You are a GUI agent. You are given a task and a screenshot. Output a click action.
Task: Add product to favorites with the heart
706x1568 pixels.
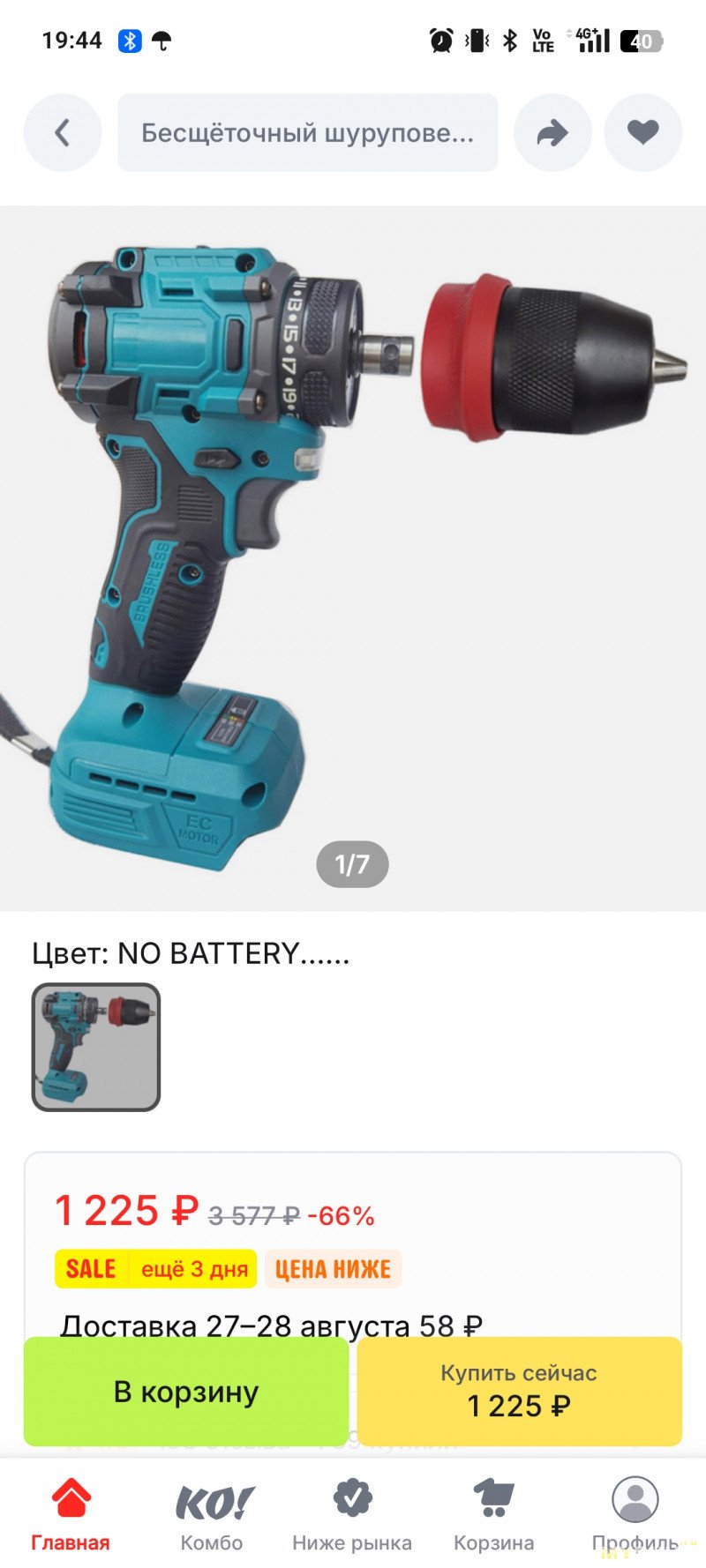point(642,133)
